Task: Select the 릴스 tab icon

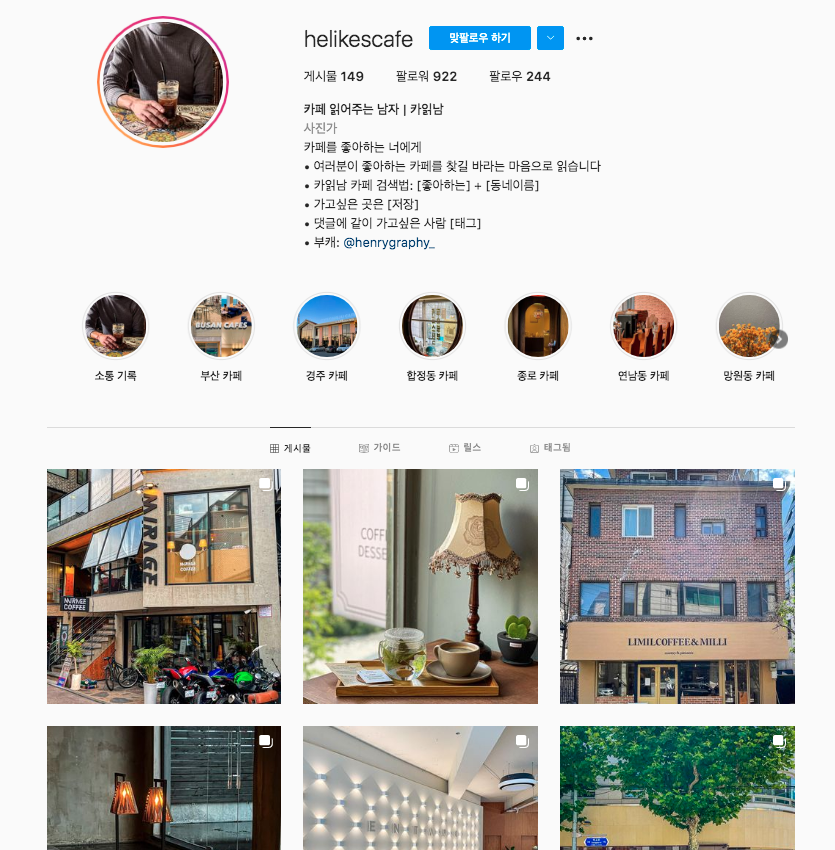Action: click(455, 447)
